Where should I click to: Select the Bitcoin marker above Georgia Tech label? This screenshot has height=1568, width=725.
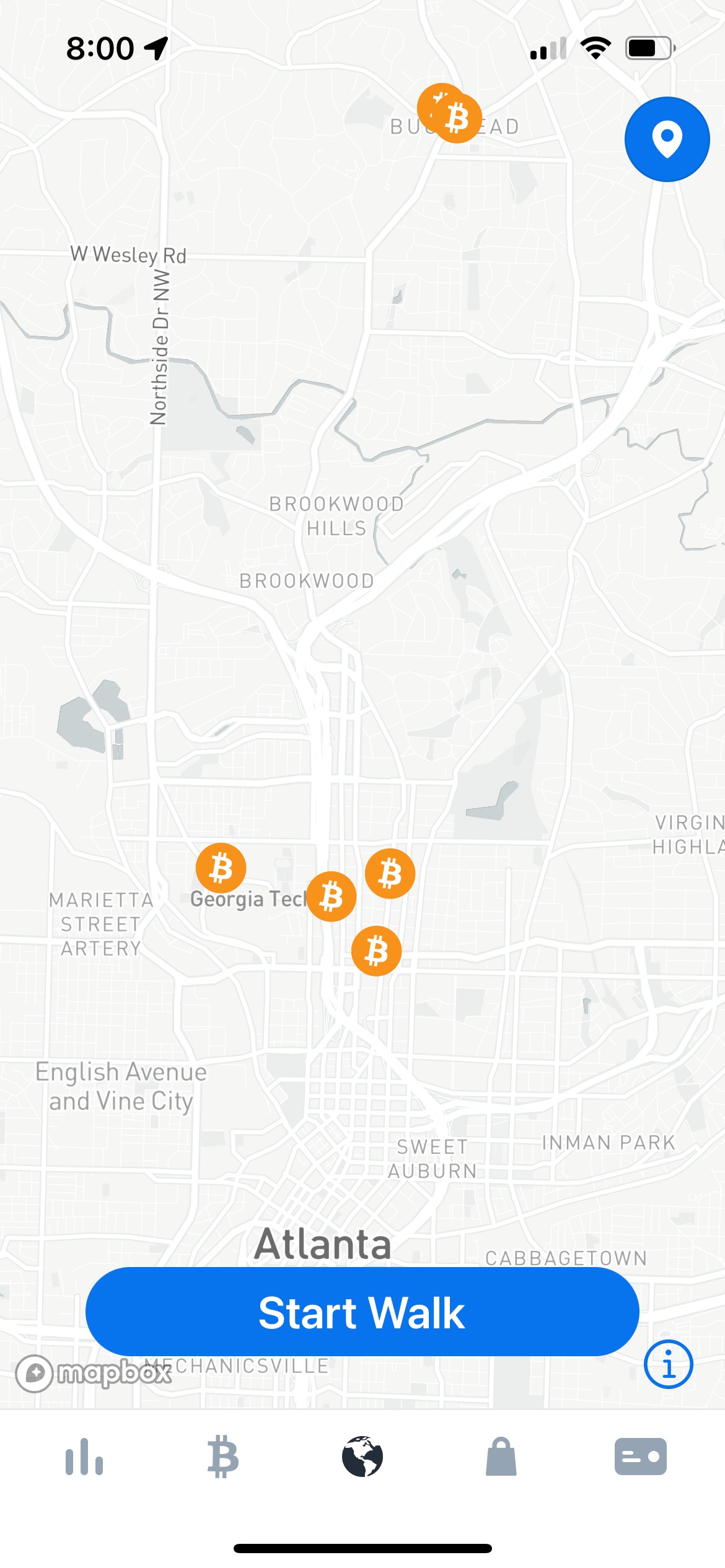[221, 868]
